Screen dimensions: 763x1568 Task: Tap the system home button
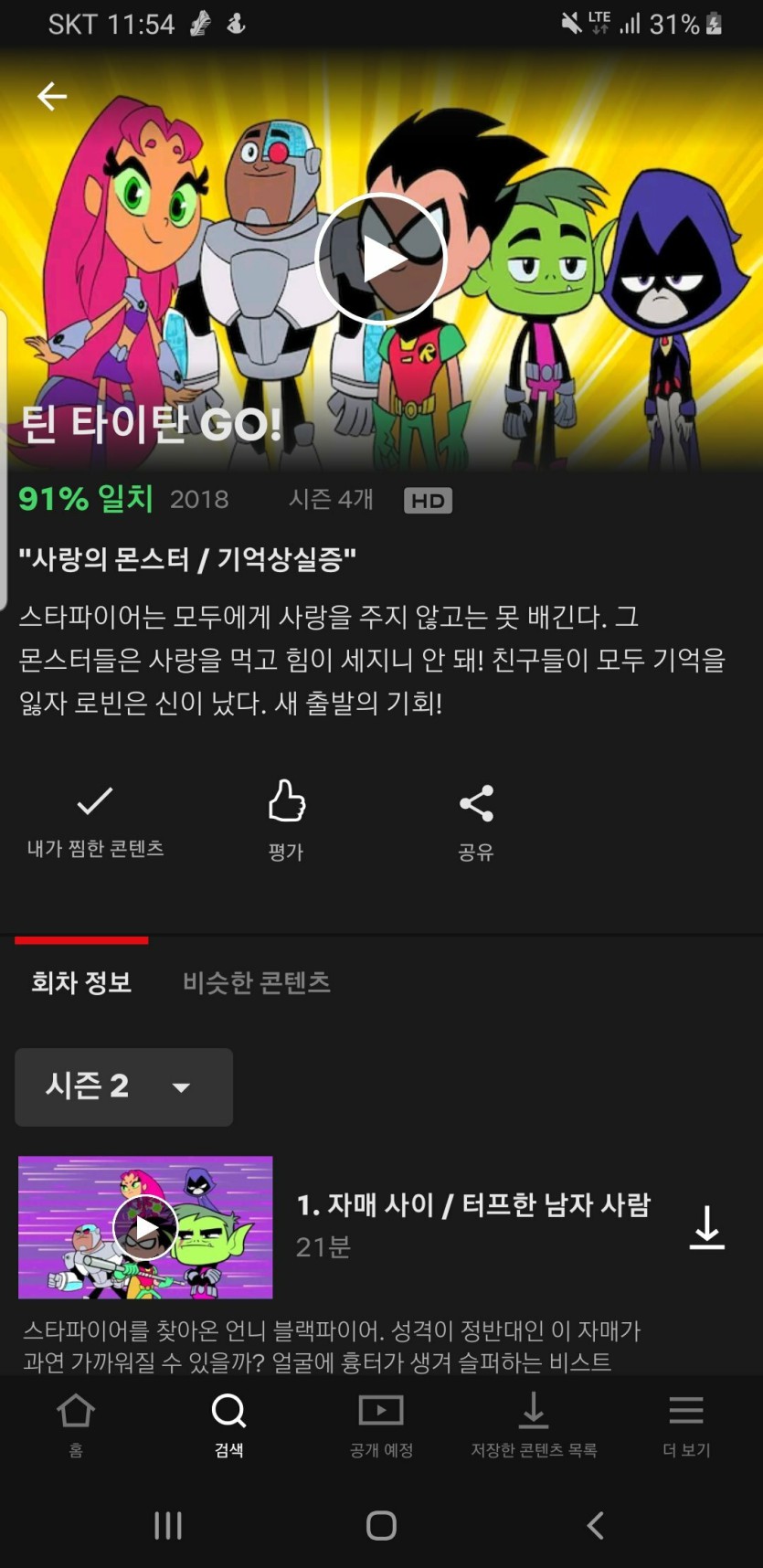tap(381, 1524)
